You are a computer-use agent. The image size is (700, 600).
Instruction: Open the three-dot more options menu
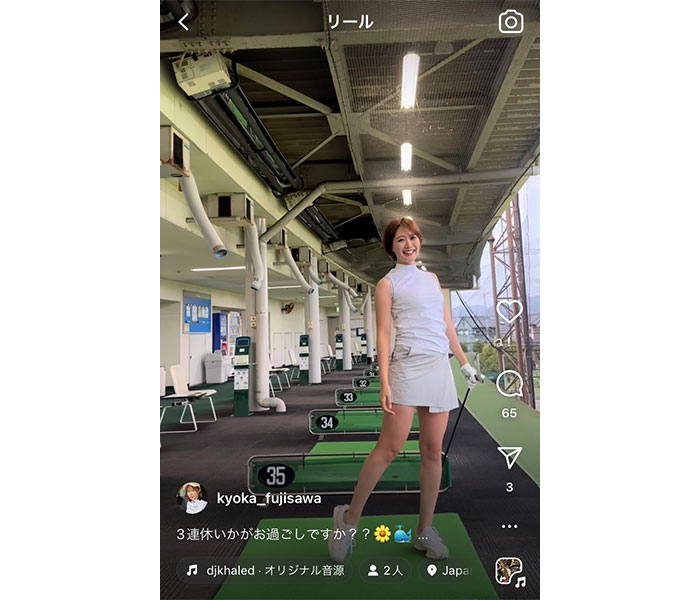pyautogui.click(x=509, y=526)
